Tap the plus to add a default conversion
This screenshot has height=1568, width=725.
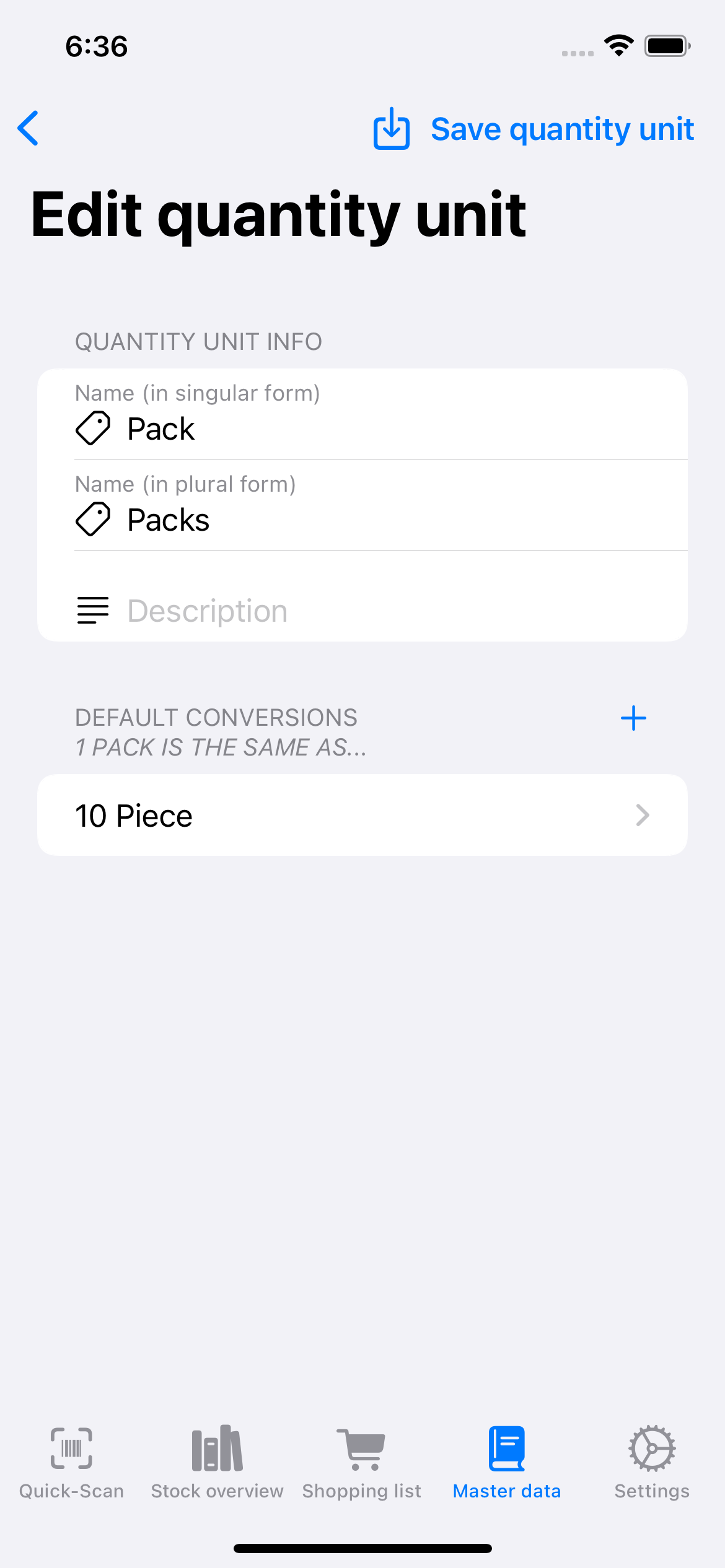[x=633, y=718]
